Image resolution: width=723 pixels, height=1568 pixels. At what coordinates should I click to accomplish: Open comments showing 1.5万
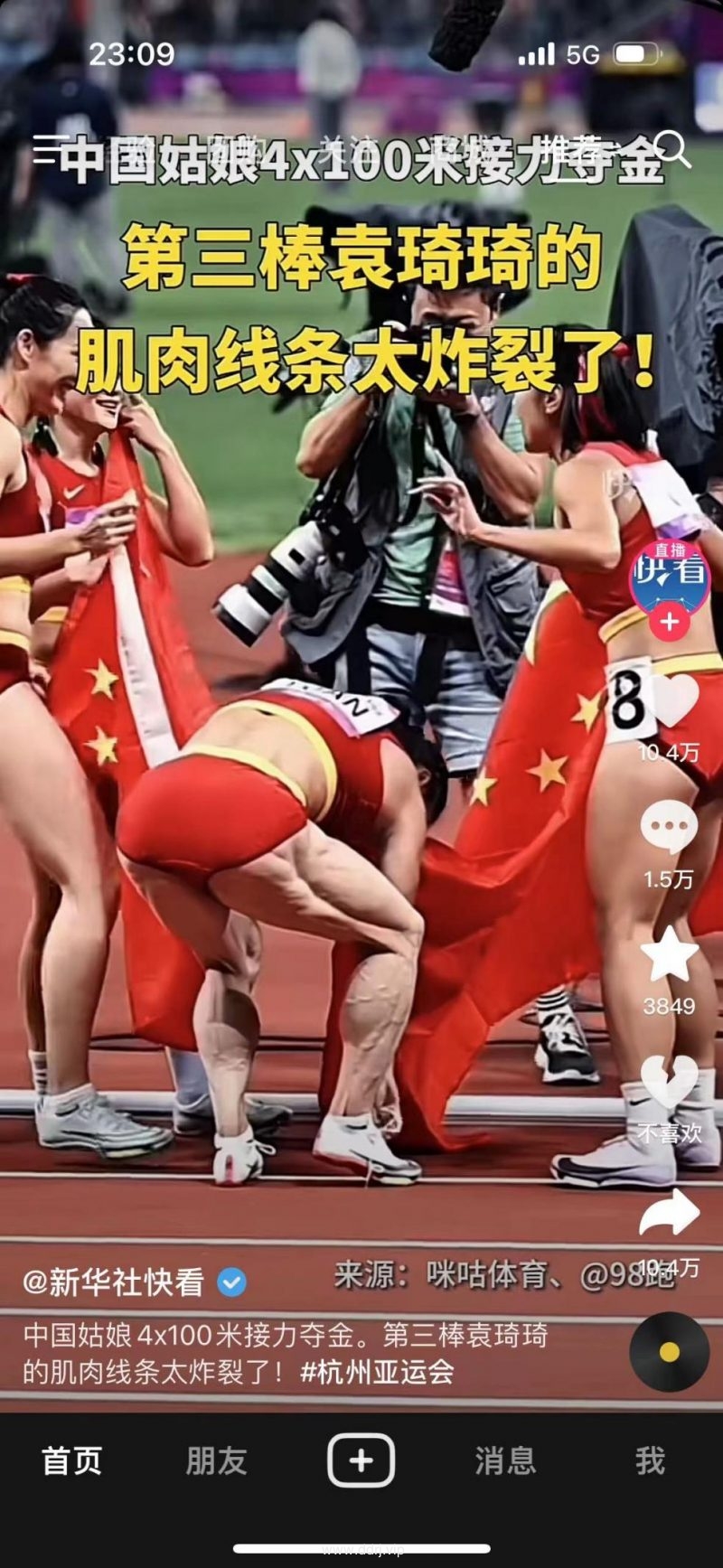[669, 829]
